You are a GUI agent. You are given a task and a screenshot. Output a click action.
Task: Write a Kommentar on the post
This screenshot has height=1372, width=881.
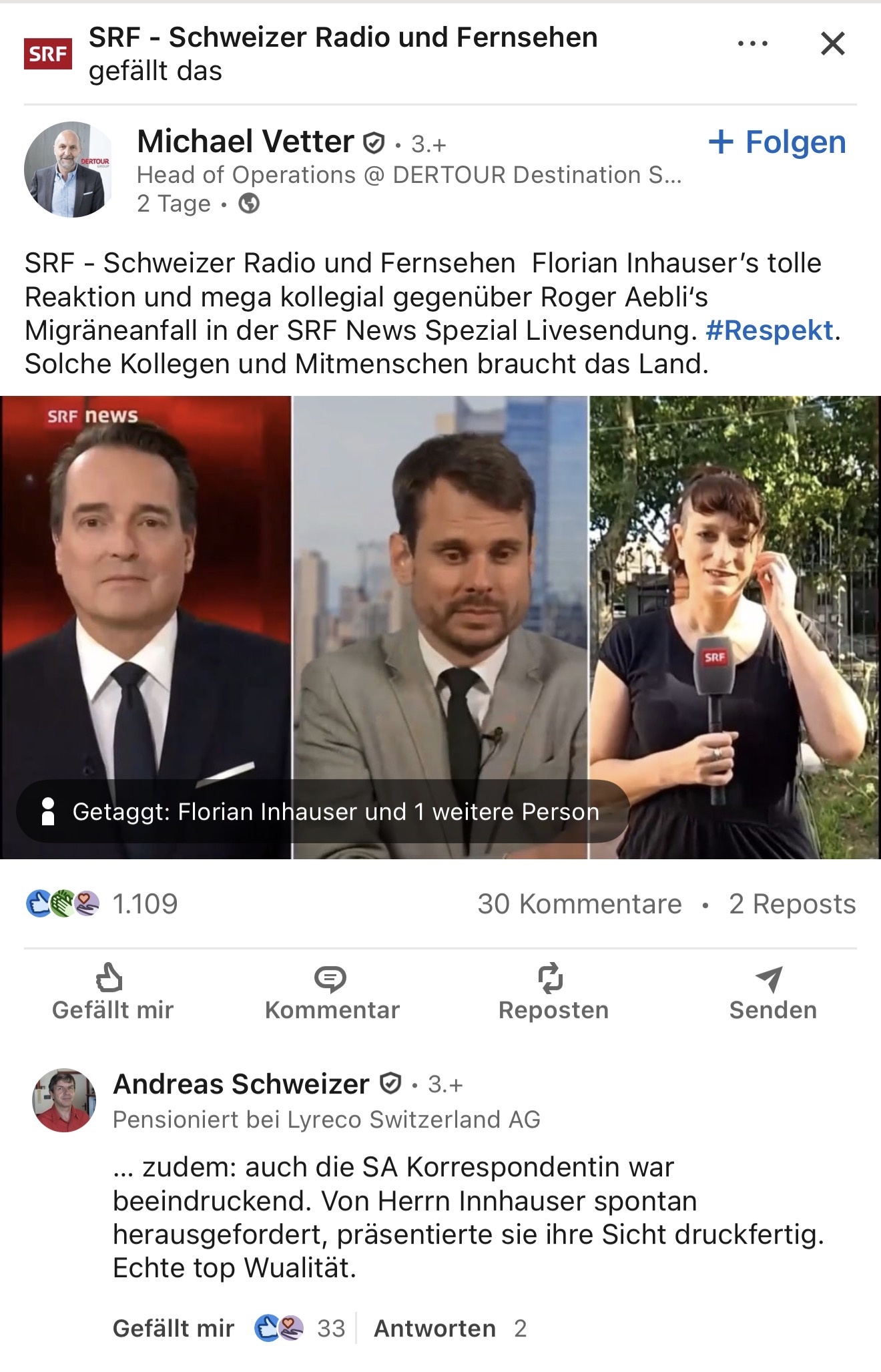[x=332, y=993]
